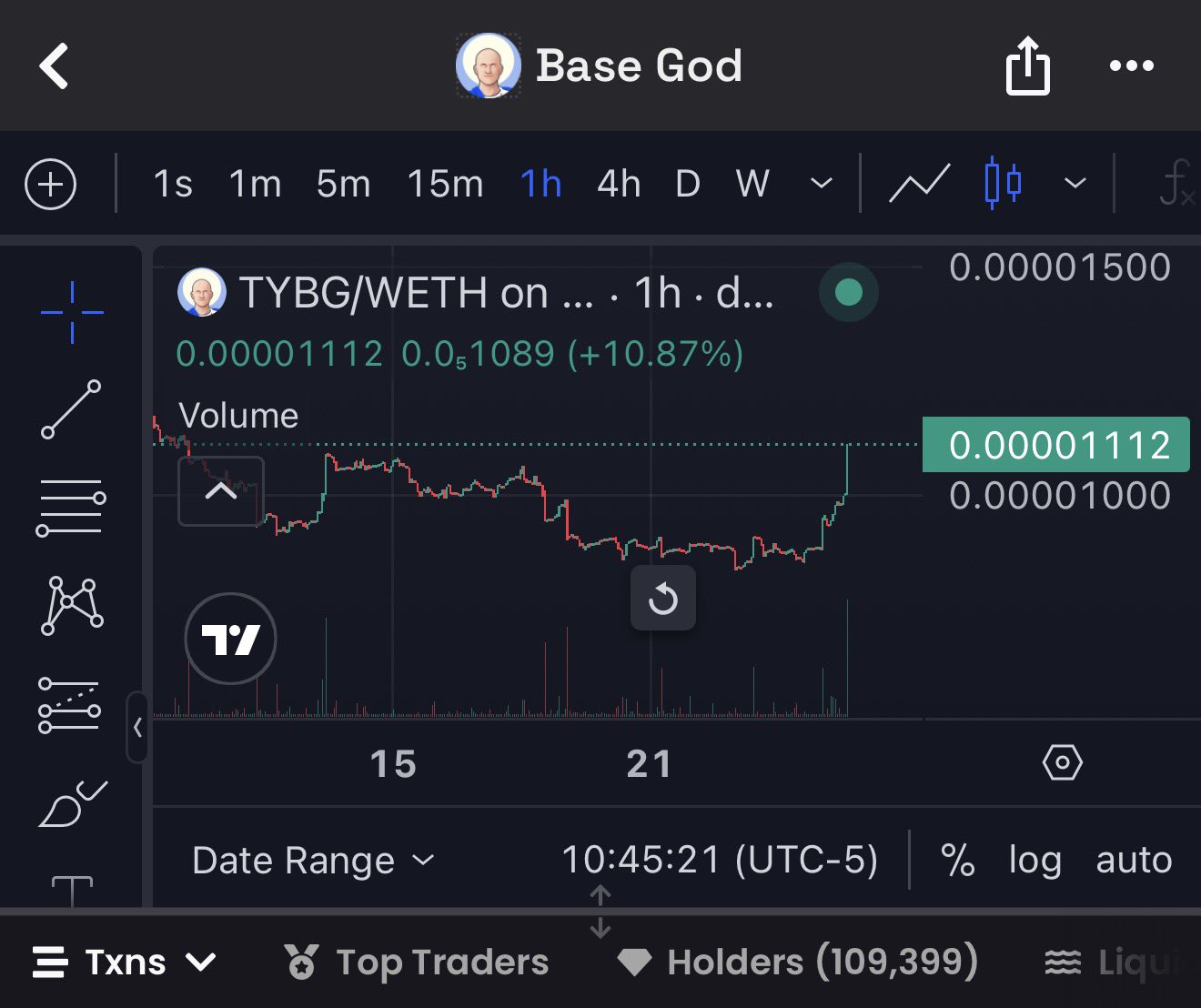The image size is (1201, 1008).
Task: Reset the chart view
Action: point(663,599)
